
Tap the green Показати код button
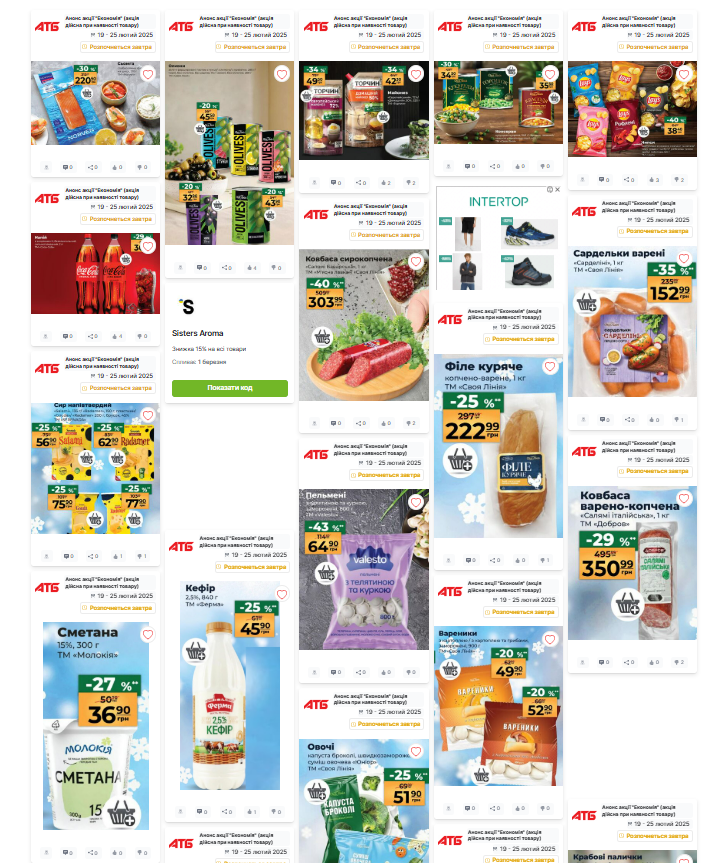pyautogui.click(x=229, y=388)
